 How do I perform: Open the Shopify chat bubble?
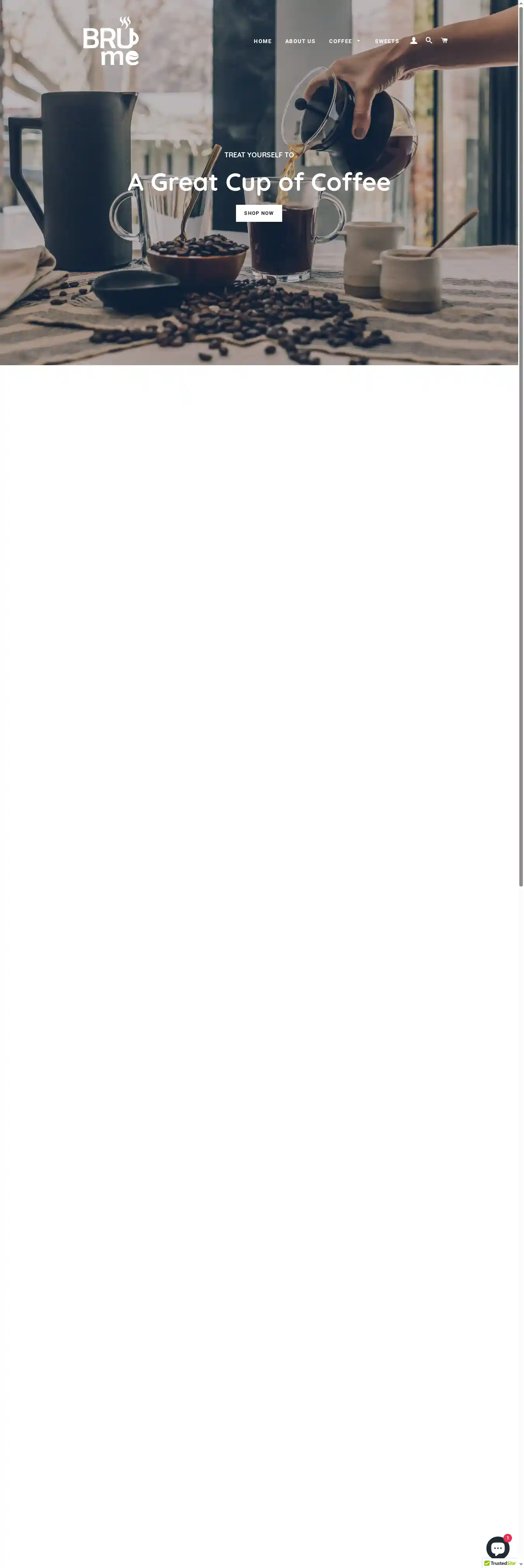[x=497, y=1547]
